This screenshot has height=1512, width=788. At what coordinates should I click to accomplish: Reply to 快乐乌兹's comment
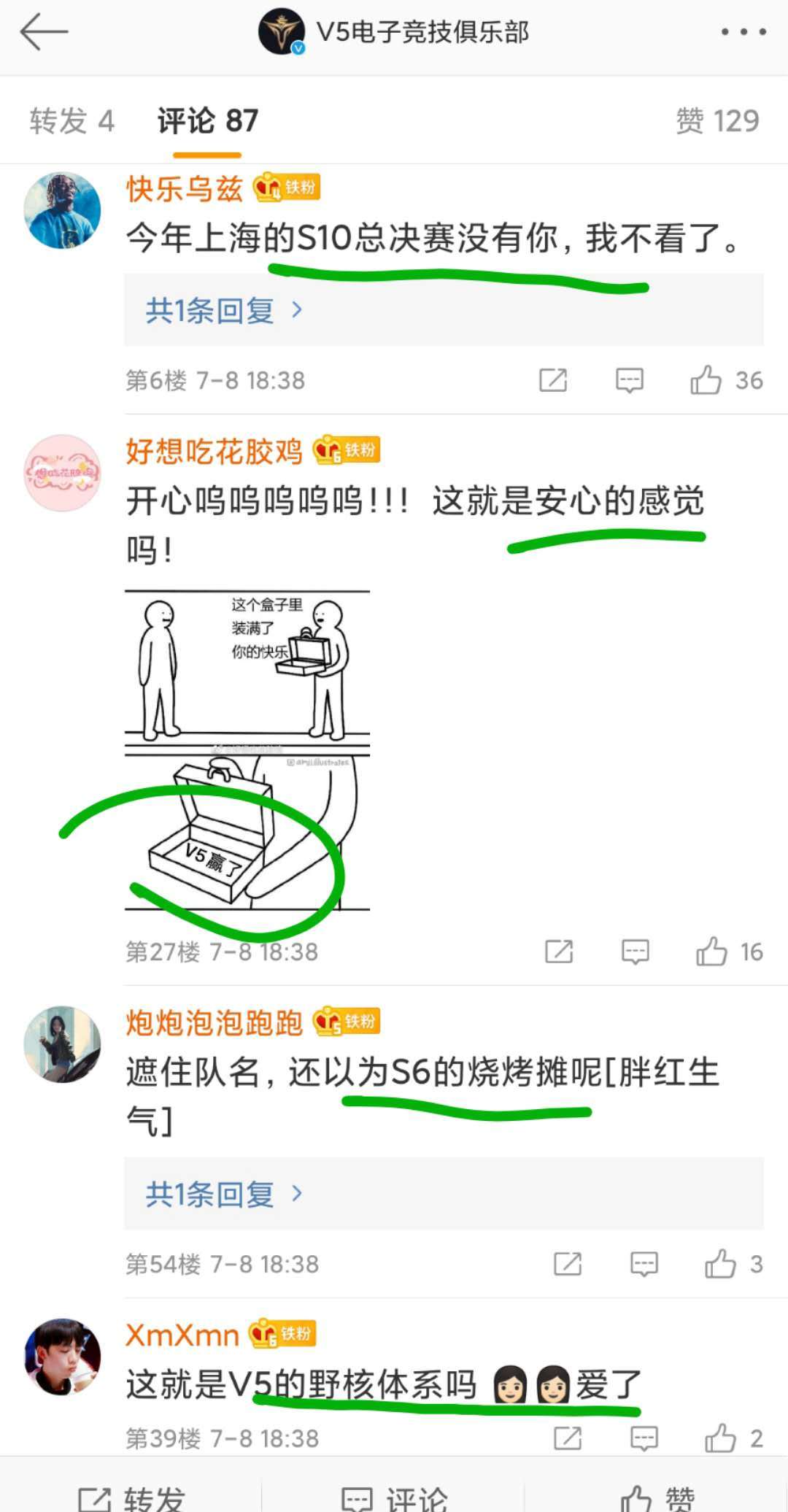[x=629, y=380]
